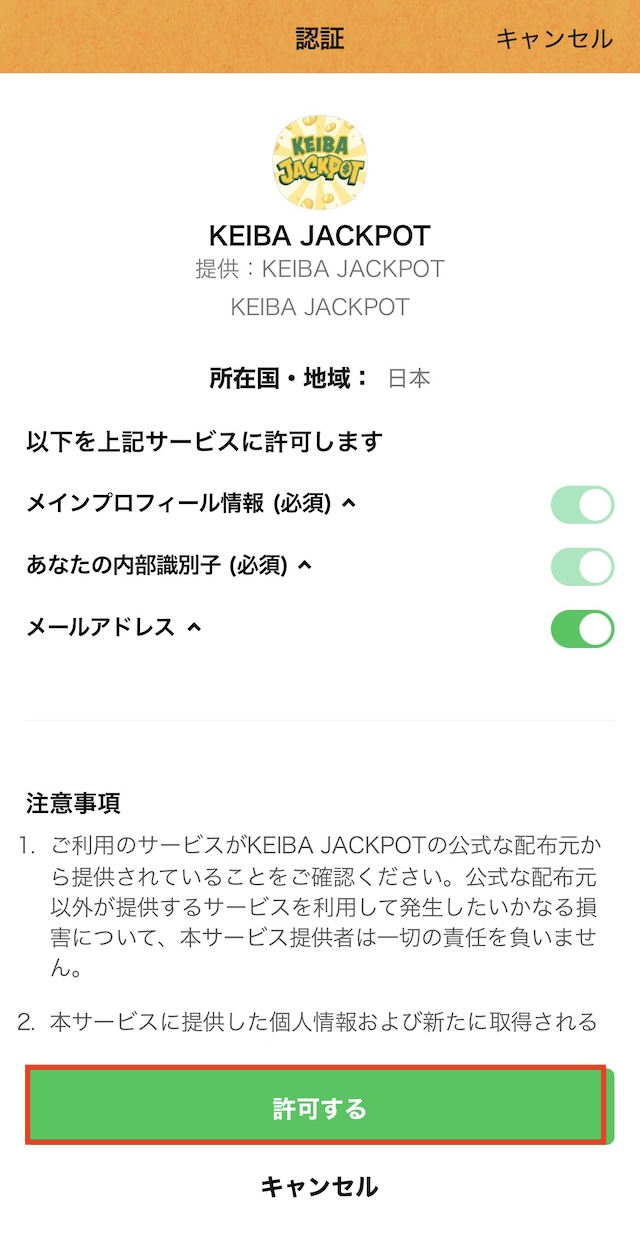The image size is (640, 1251).
Task: Tap キャンセル in the 認証 header bar
Action: [554, 39]
